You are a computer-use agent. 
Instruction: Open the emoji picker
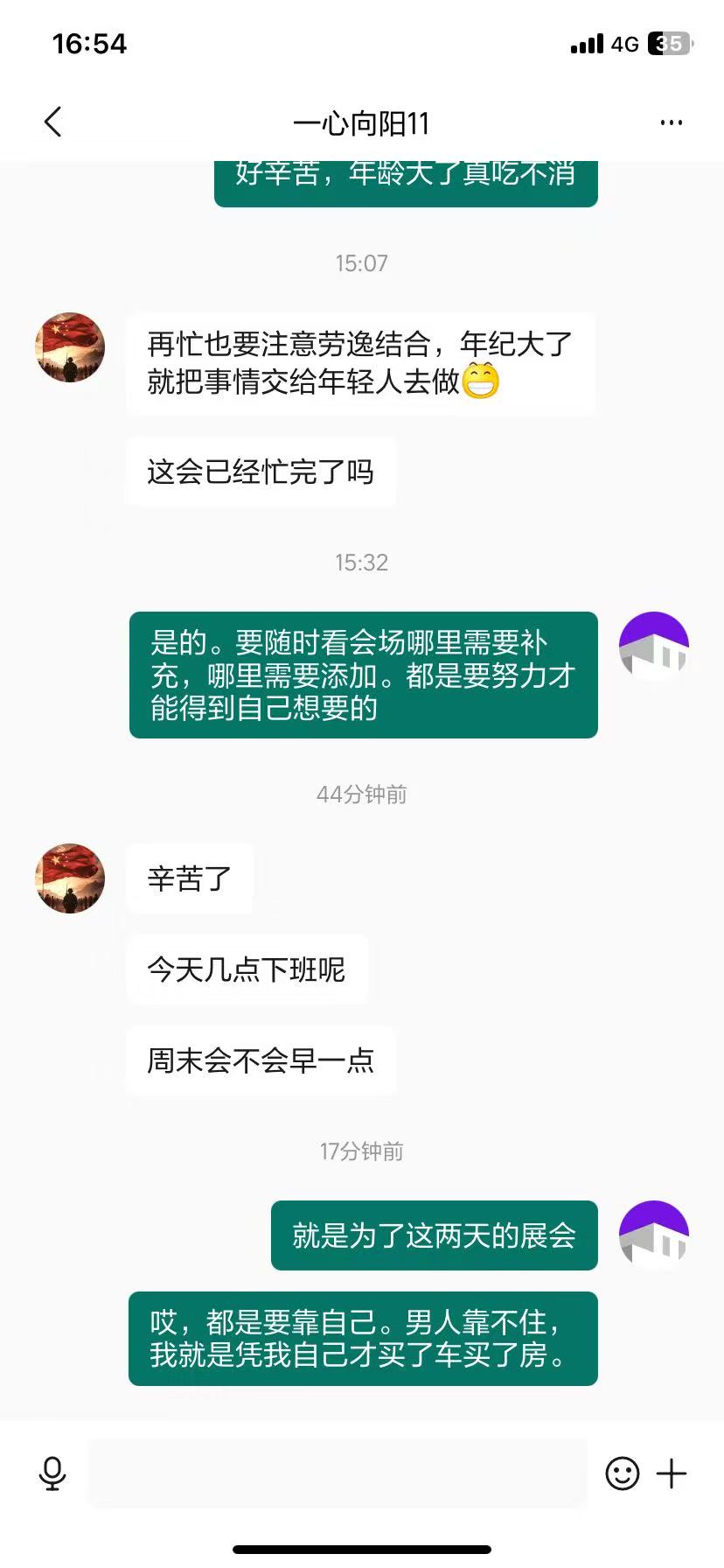coord(623,1473)
